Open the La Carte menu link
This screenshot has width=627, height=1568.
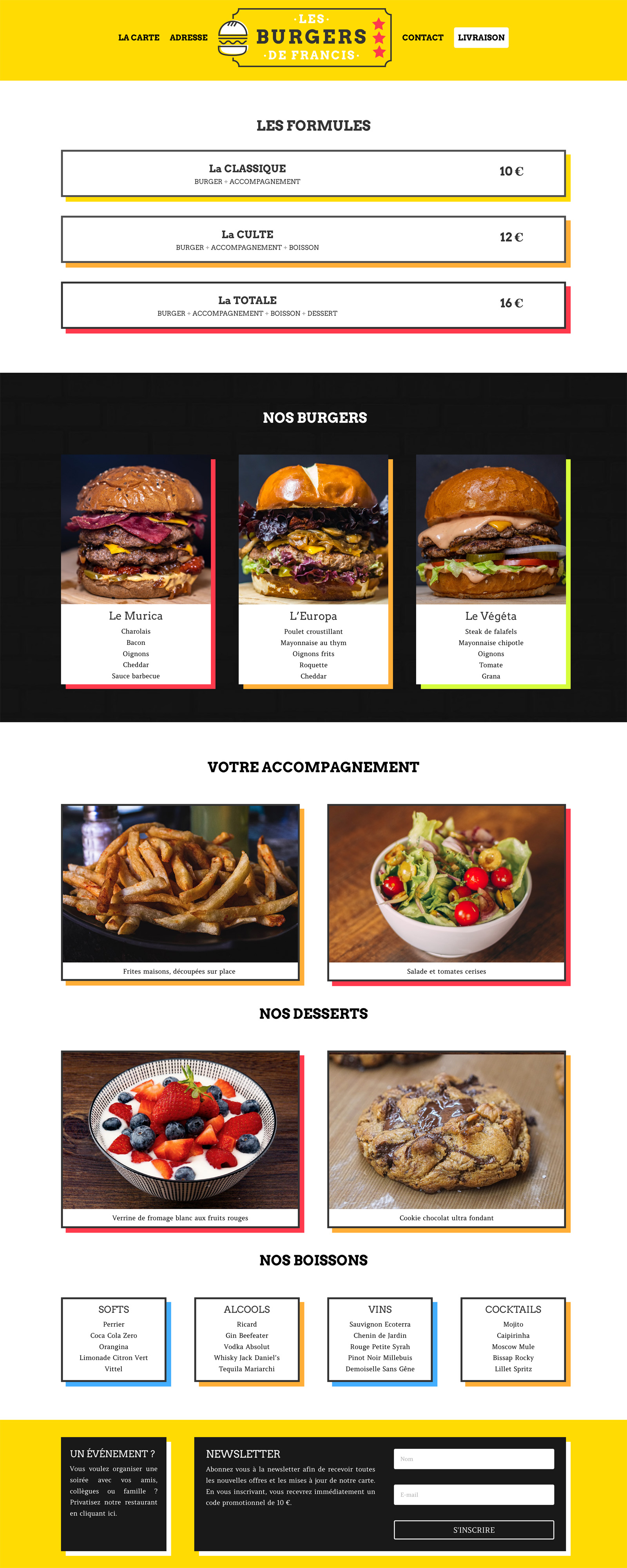pos(139,38)
